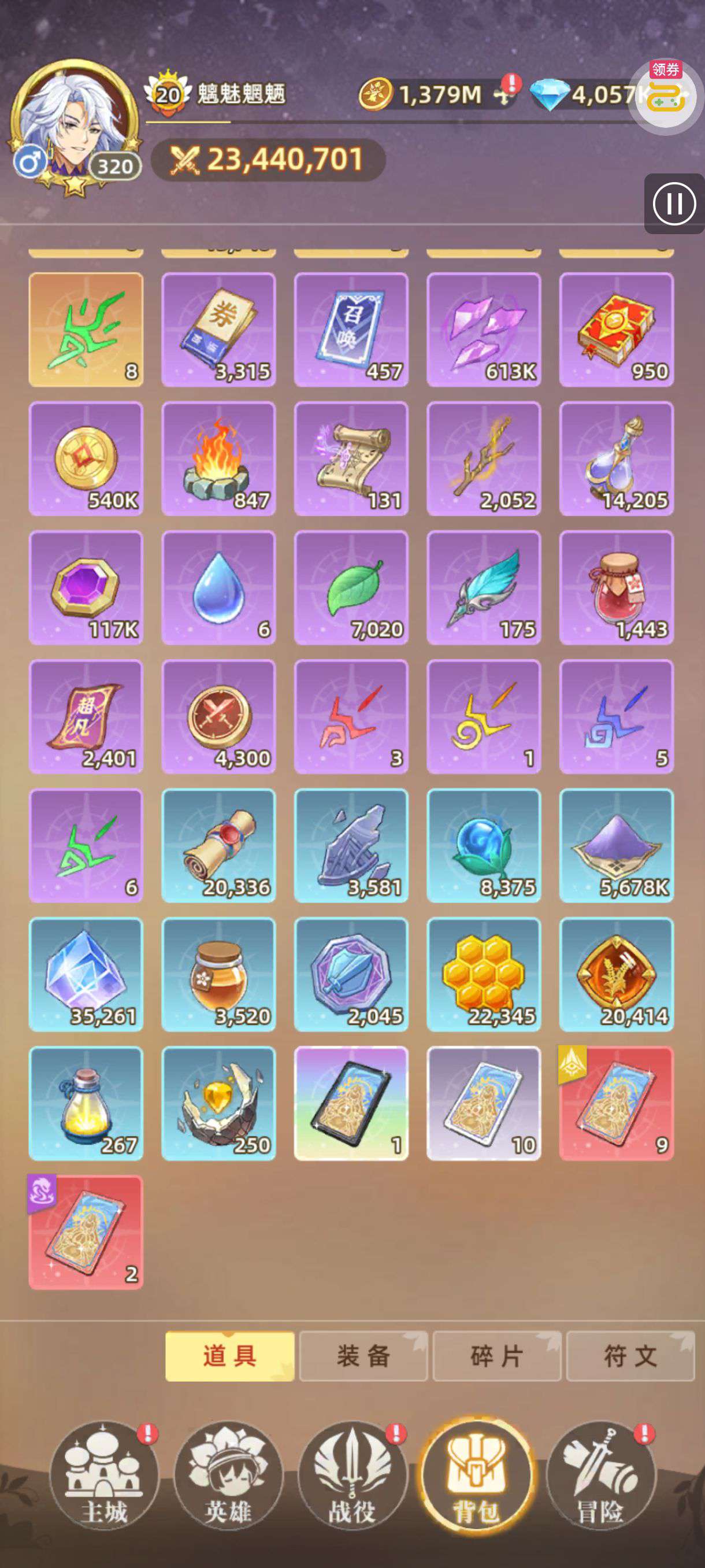The height and width of the screenshot is (1568, 705).
Task: Select the green leaf item with 7,020
Action: click(351, 587)
